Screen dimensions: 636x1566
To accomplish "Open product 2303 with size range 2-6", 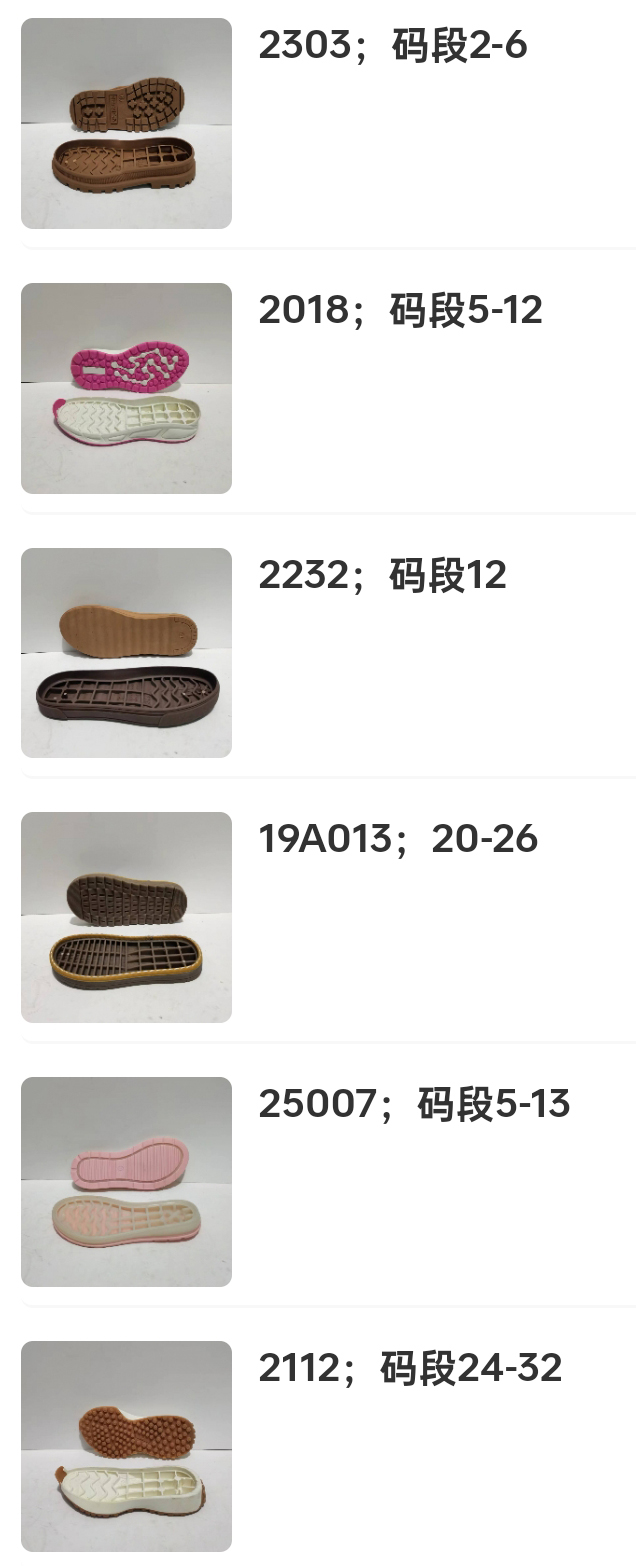I will [392, 46].
